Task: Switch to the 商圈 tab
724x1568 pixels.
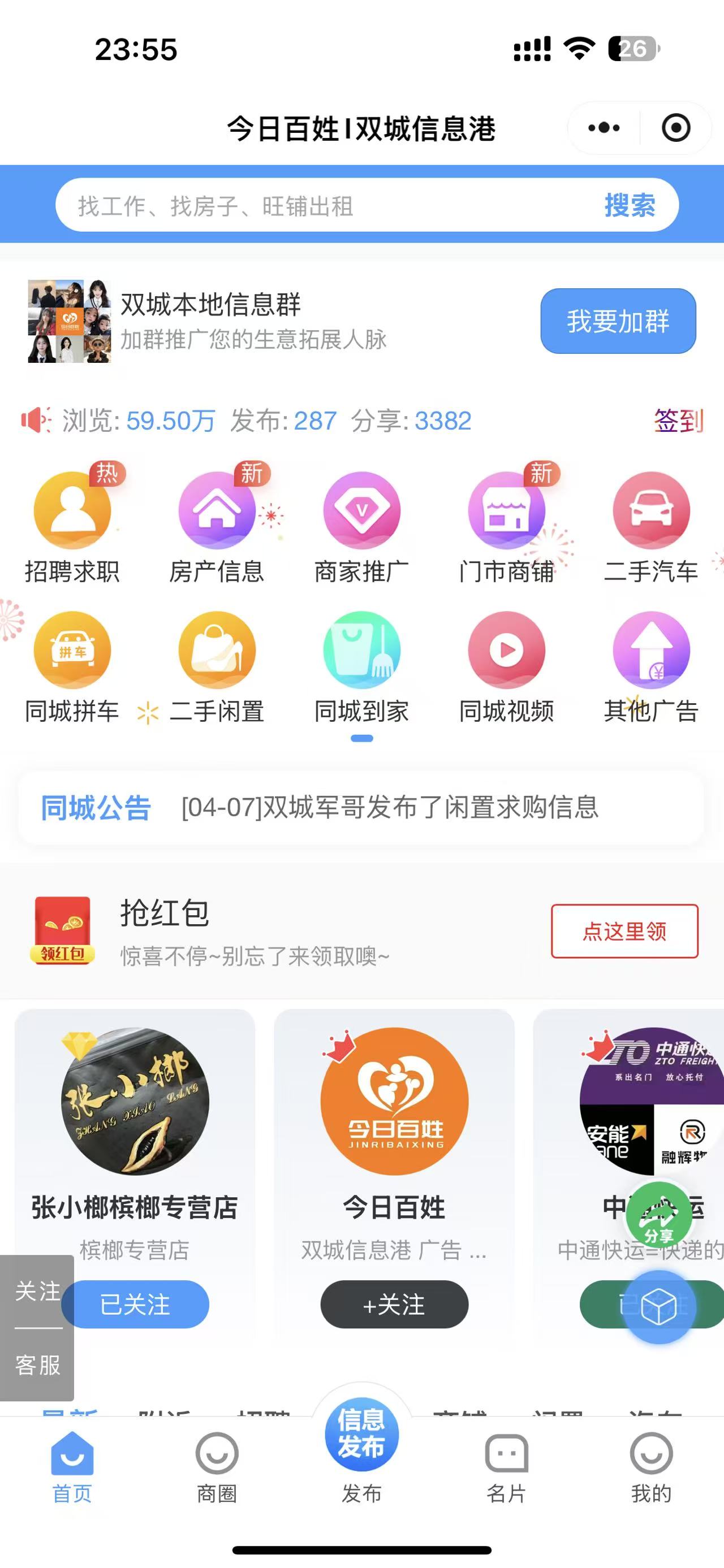Action: pyautogui.click(x=217, y=1467)
